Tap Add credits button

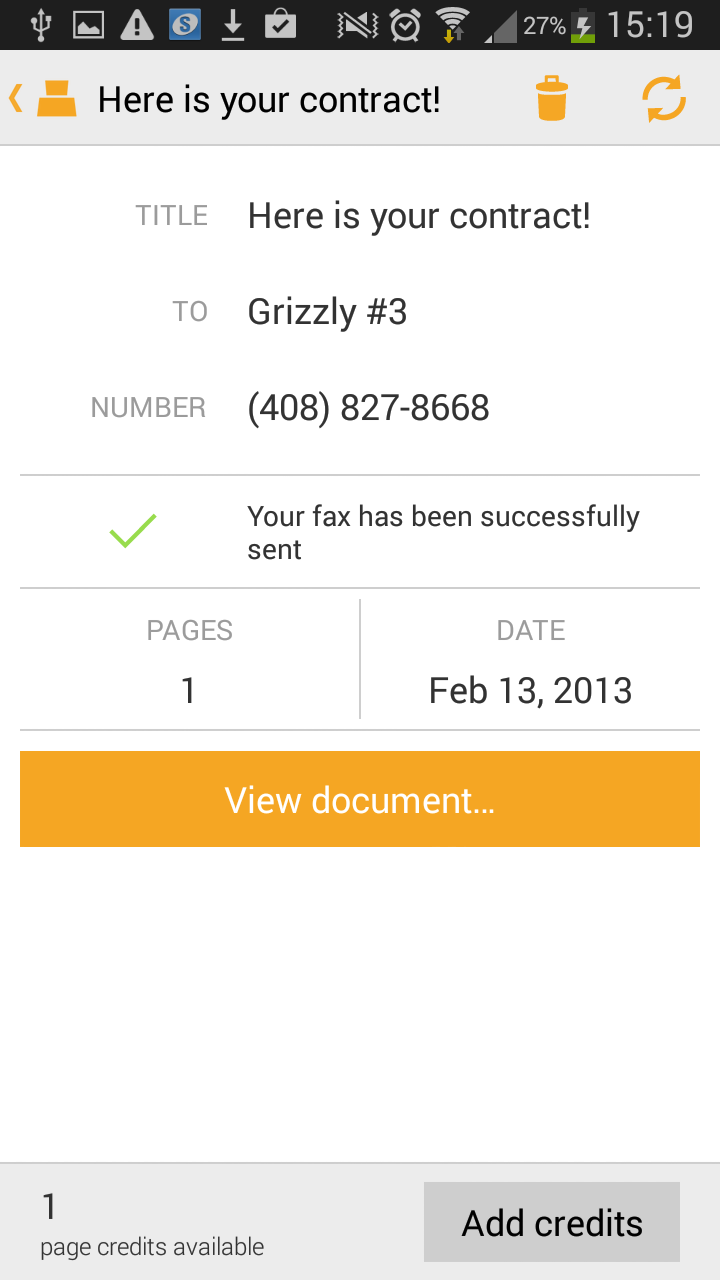[x=552, y=1222]
